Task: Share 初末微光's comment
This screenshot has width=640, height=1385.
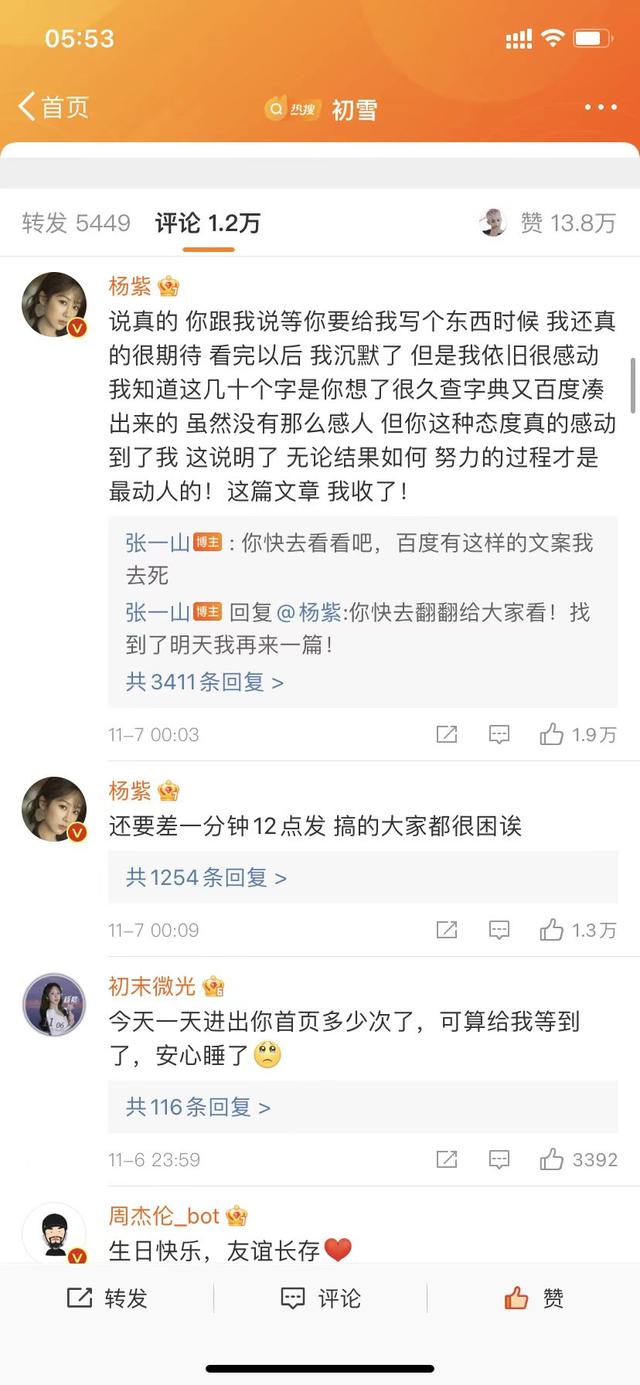Action: (446, 1160)
